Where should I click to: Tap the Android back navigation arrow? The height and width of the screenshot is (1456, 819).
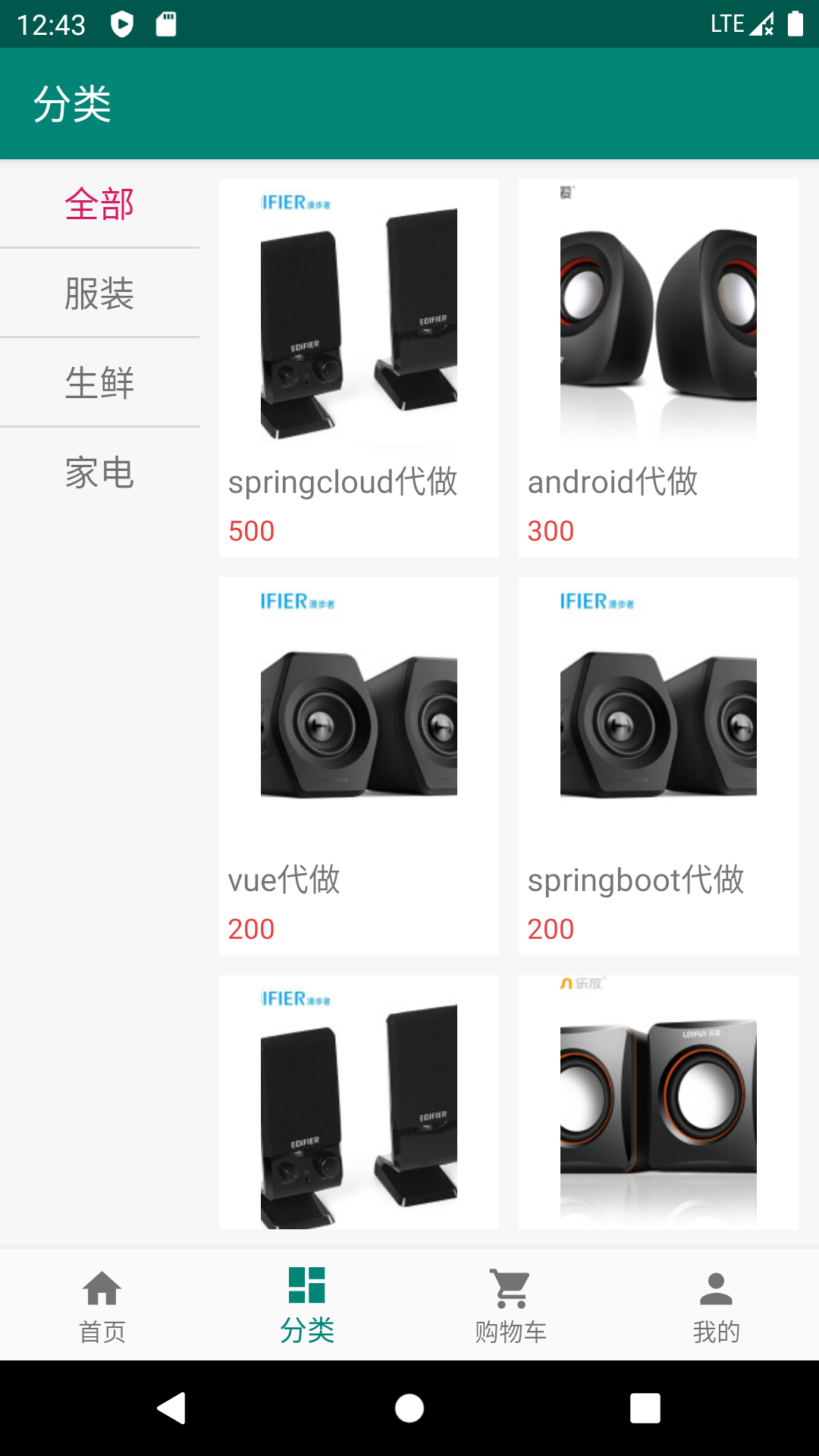tap(172, 1408)
